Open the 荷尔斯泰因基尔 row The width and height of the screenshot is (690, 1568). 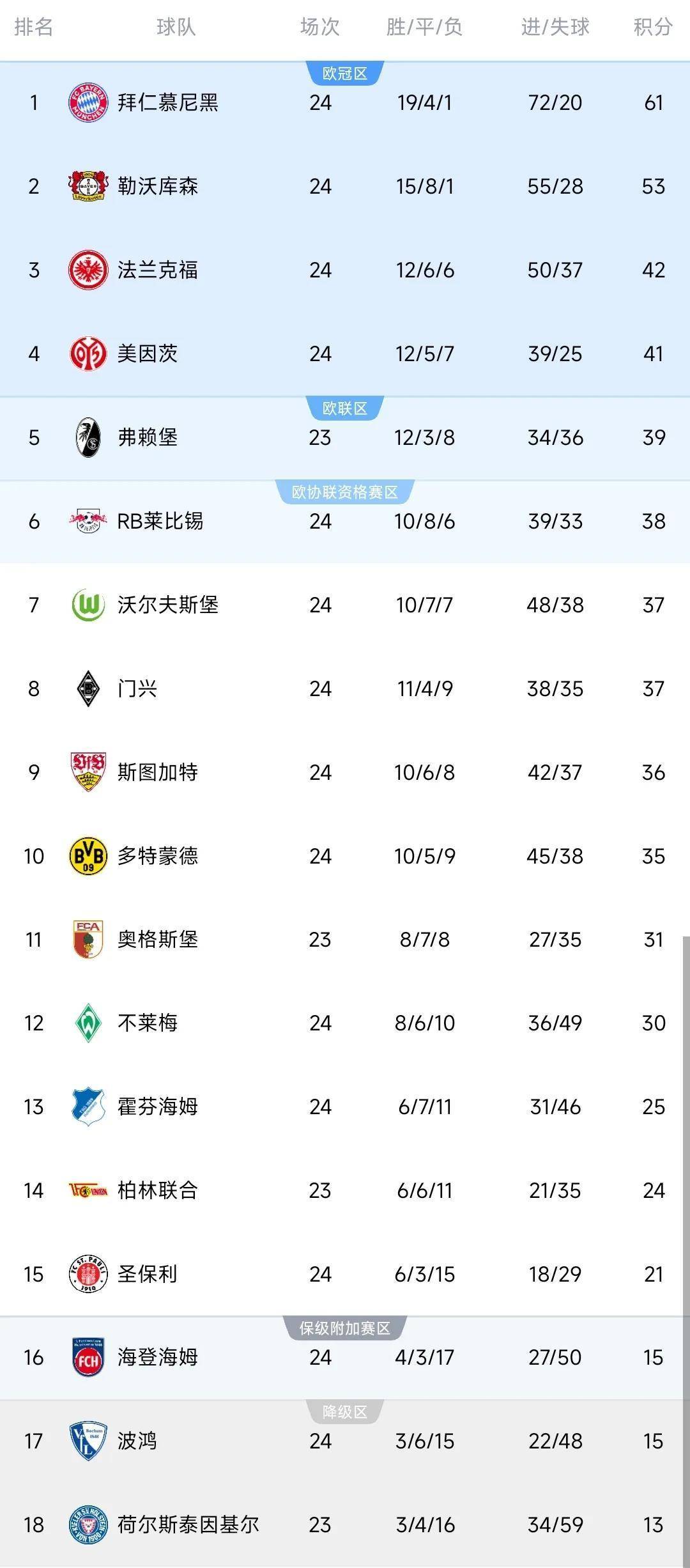click(345, 1525)
